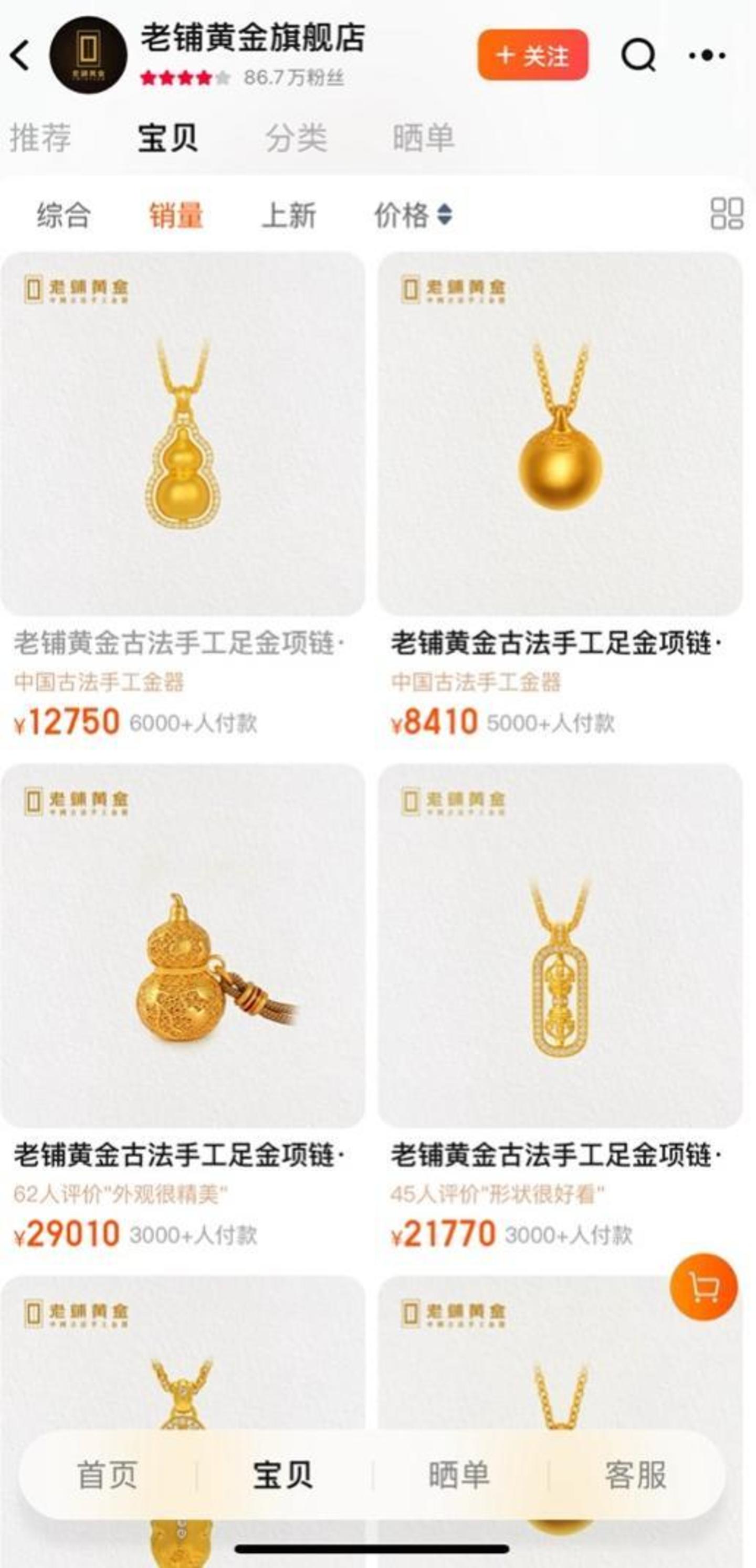Open the vajra pendant priced ¥21770
Screen dimensions: 756x1568
tap(560, 945)
